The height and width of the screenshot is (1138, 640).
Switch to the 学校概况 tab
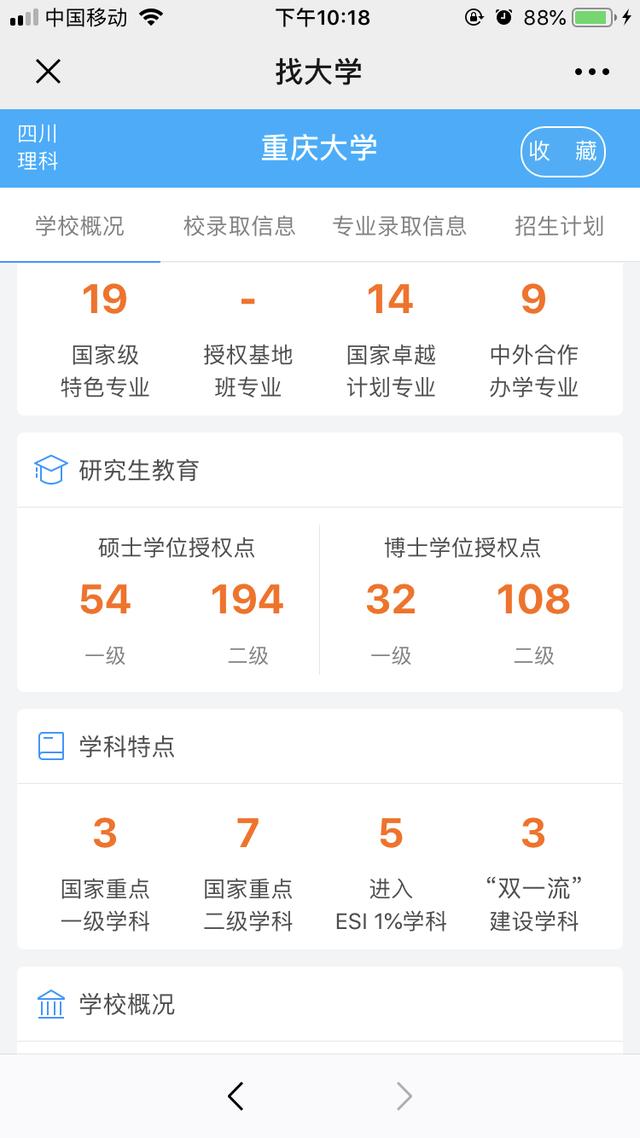(x=80, y=226)
